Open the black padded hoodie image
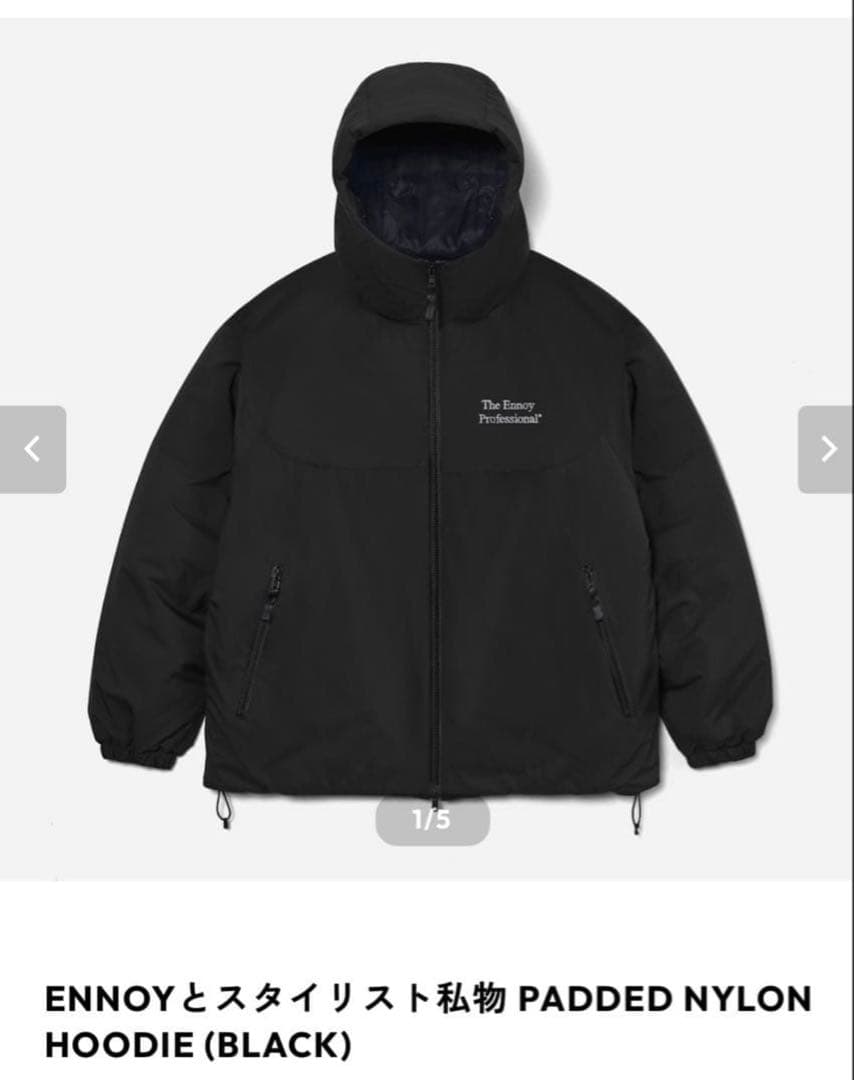 pyautogui.click(x=430, y=450)
